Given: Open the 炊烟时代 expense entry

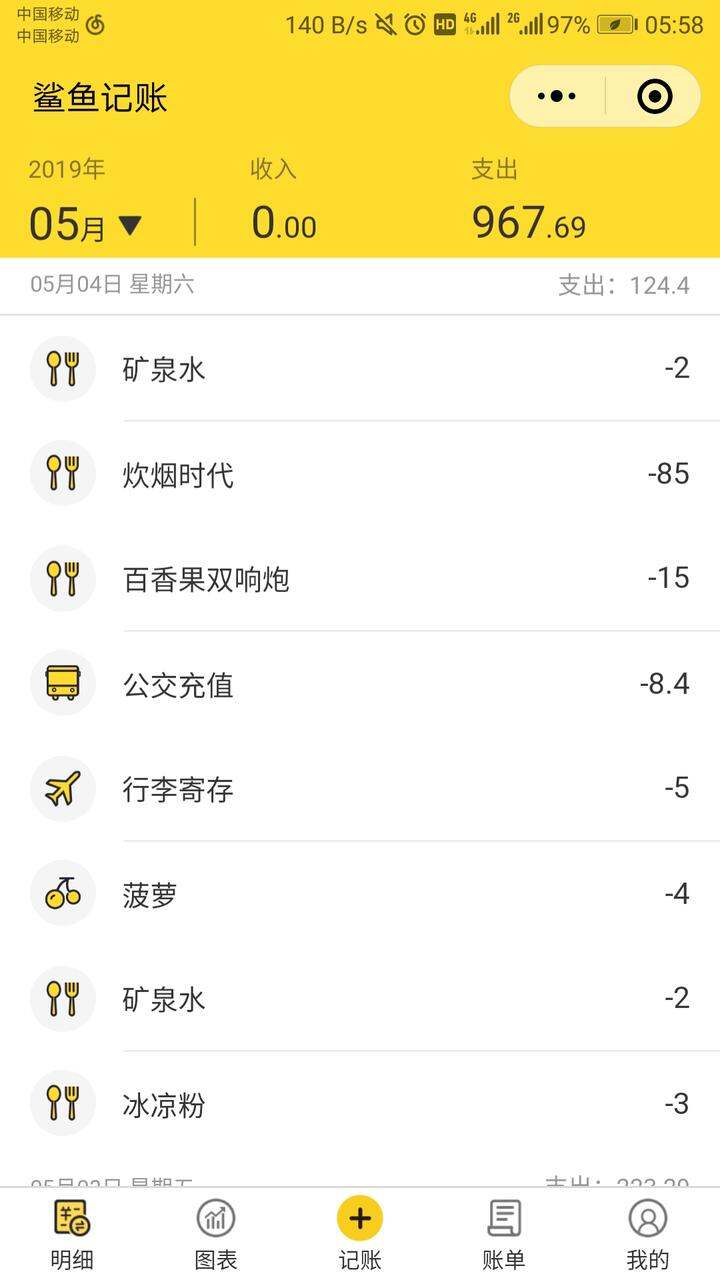Looking at the screenshot, I should click(360, 473).
